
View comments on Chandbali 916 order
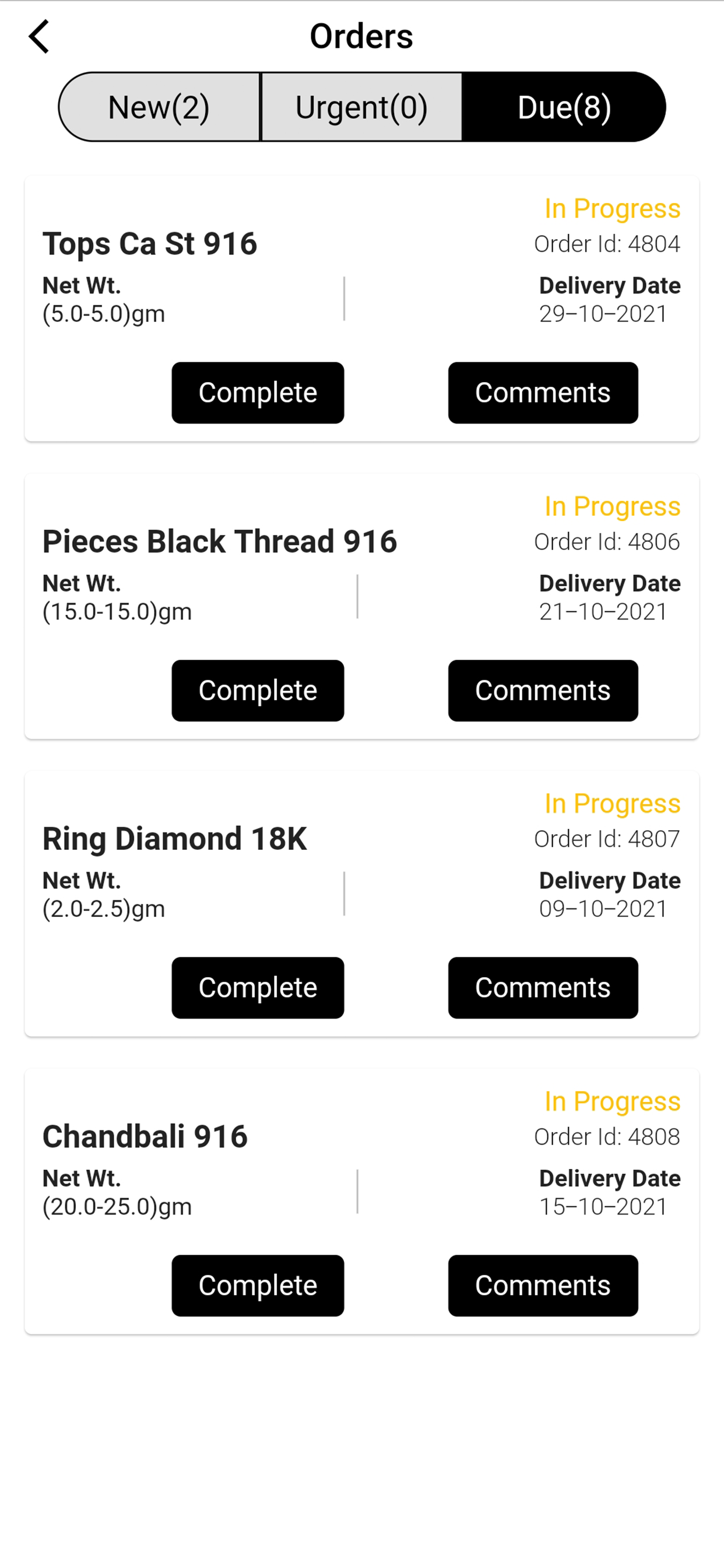point(543,1285)
